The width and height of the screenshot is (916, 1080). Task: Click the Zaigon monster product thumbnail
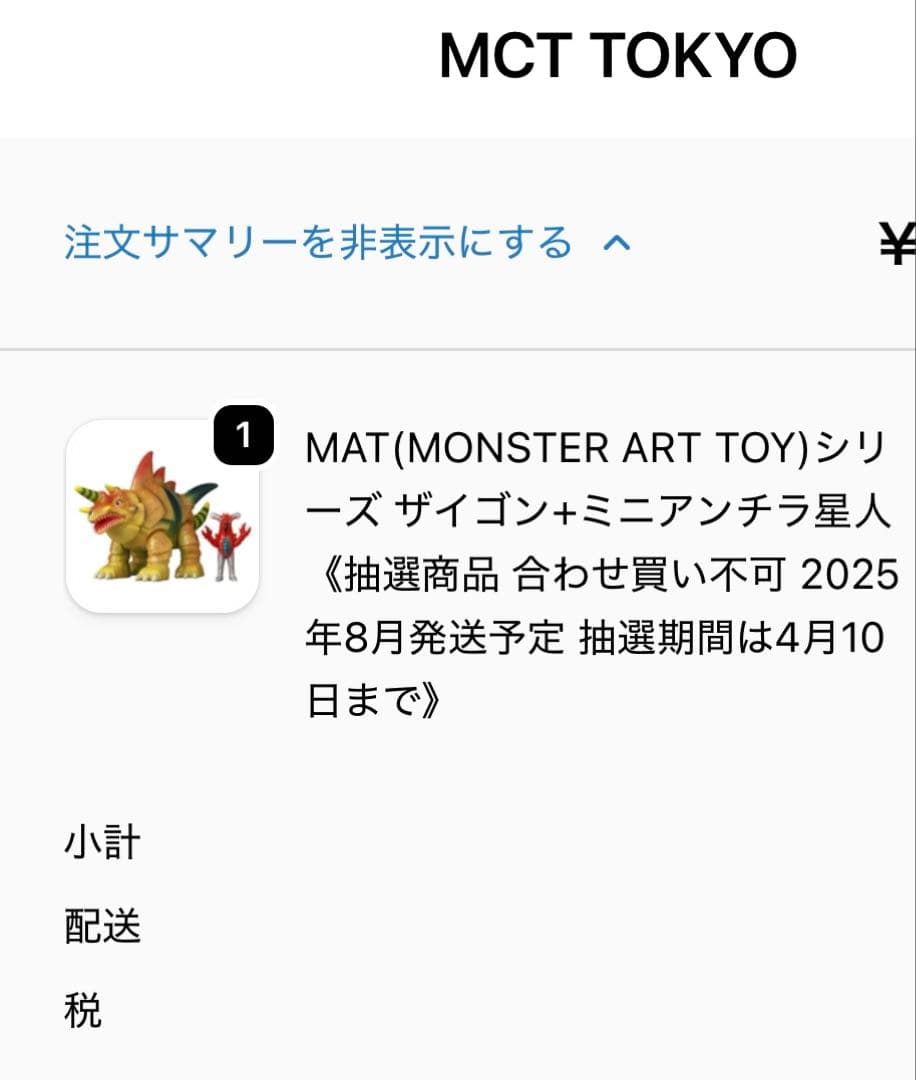(x=165, y=520)
